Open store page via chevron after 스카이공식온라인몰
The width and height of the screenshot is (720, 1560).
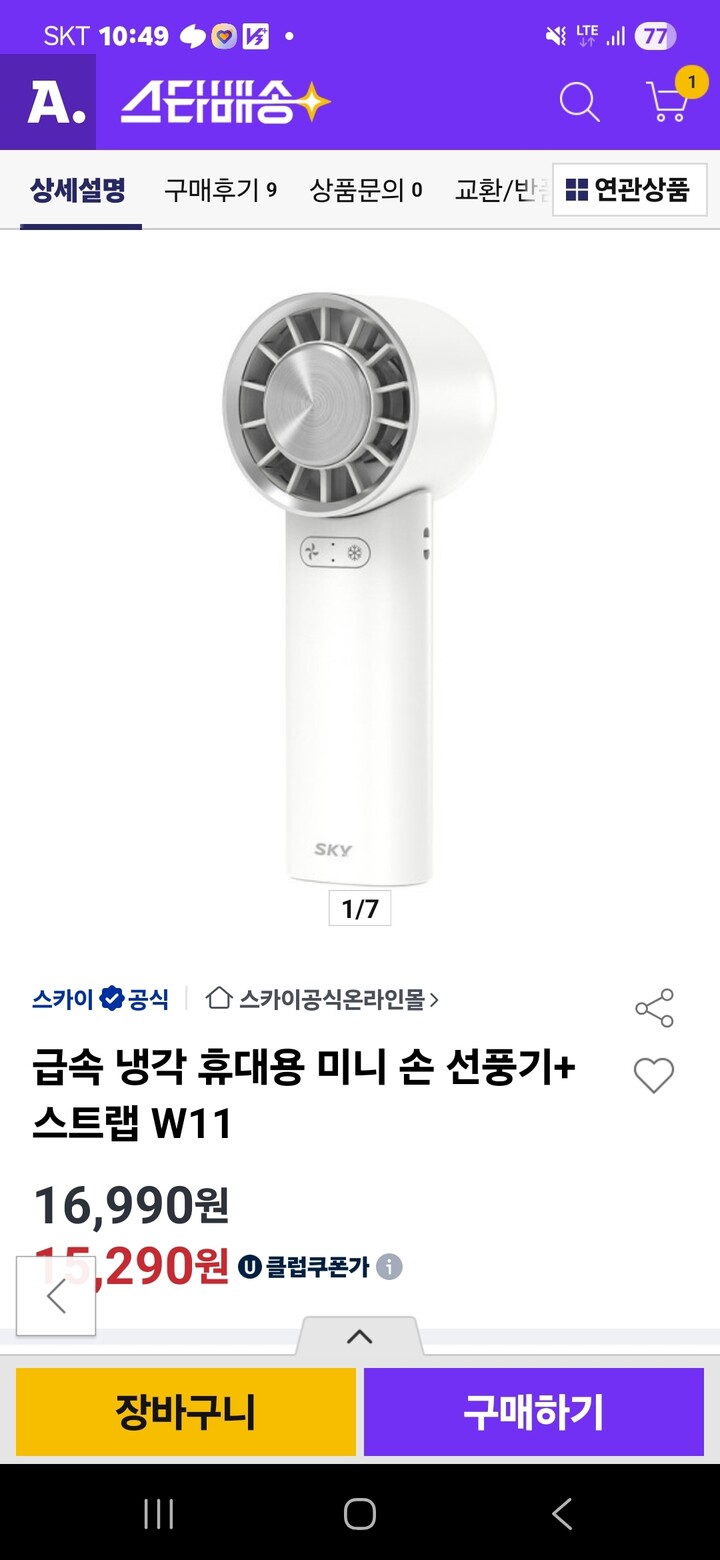(434, 998)
